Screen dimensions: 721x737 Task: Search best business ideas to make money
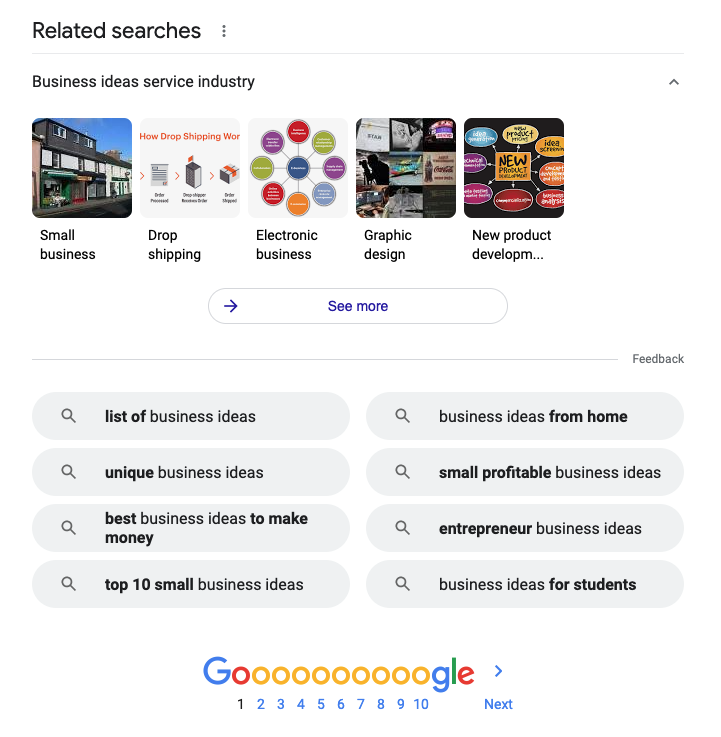coord(191,528)
